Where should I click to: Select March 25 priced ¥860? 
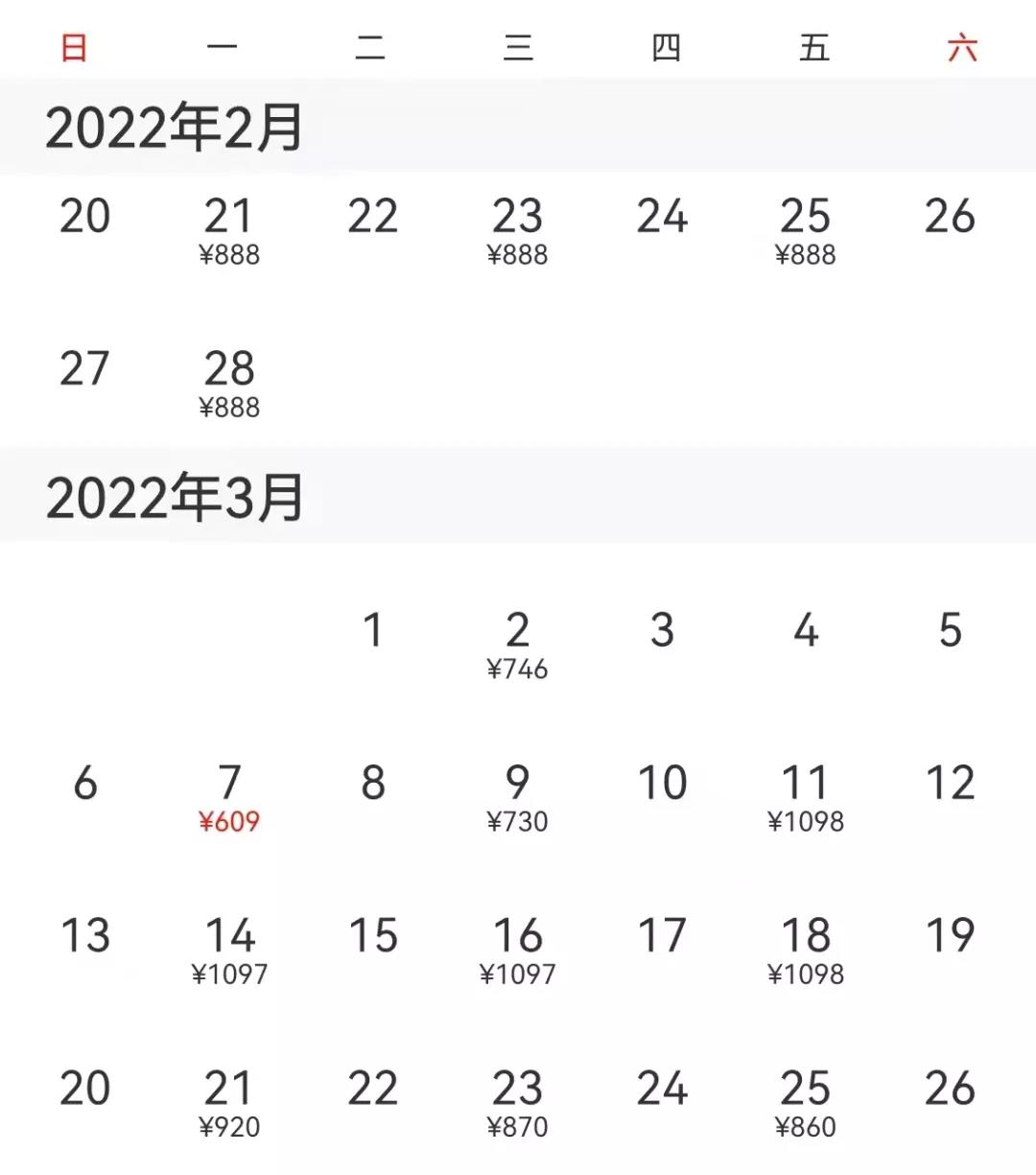pyautogui.click(x=805, y=1102)
